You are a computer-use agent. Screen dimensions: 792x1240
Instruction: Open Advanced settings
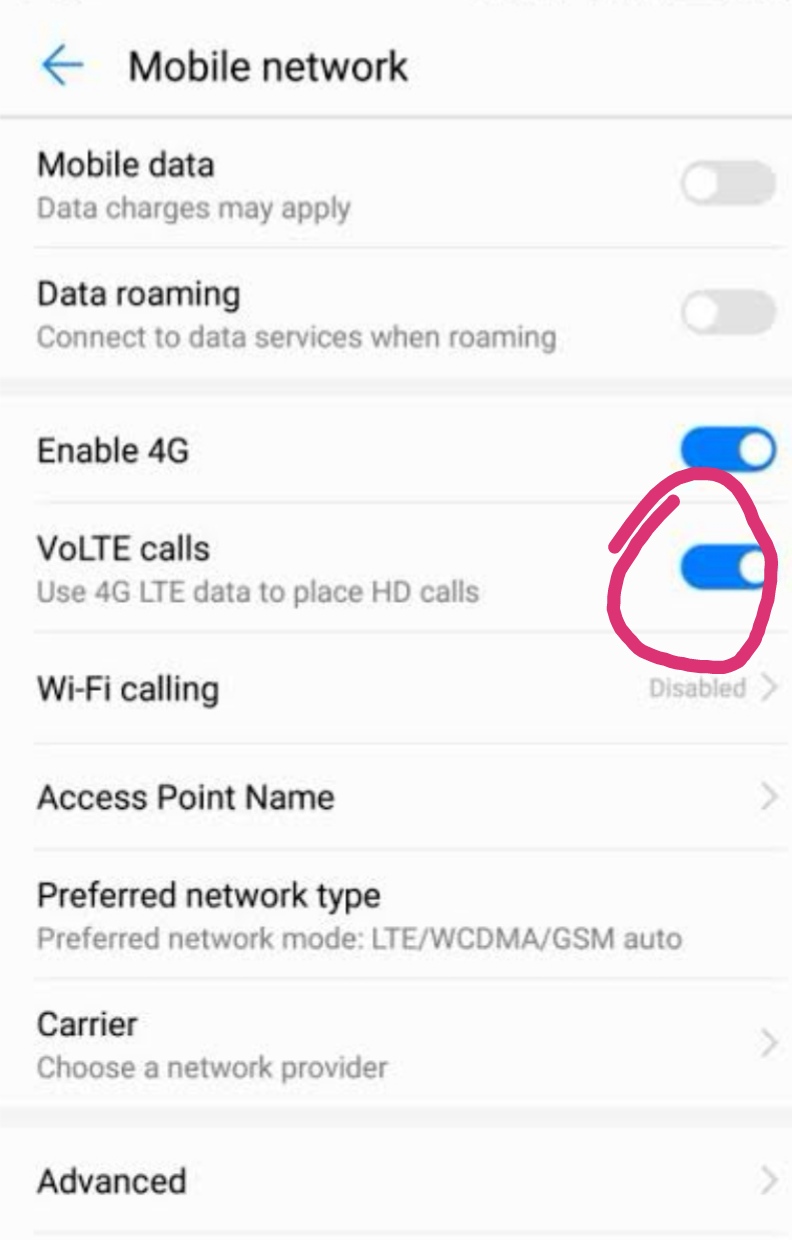pos(400,1181)
